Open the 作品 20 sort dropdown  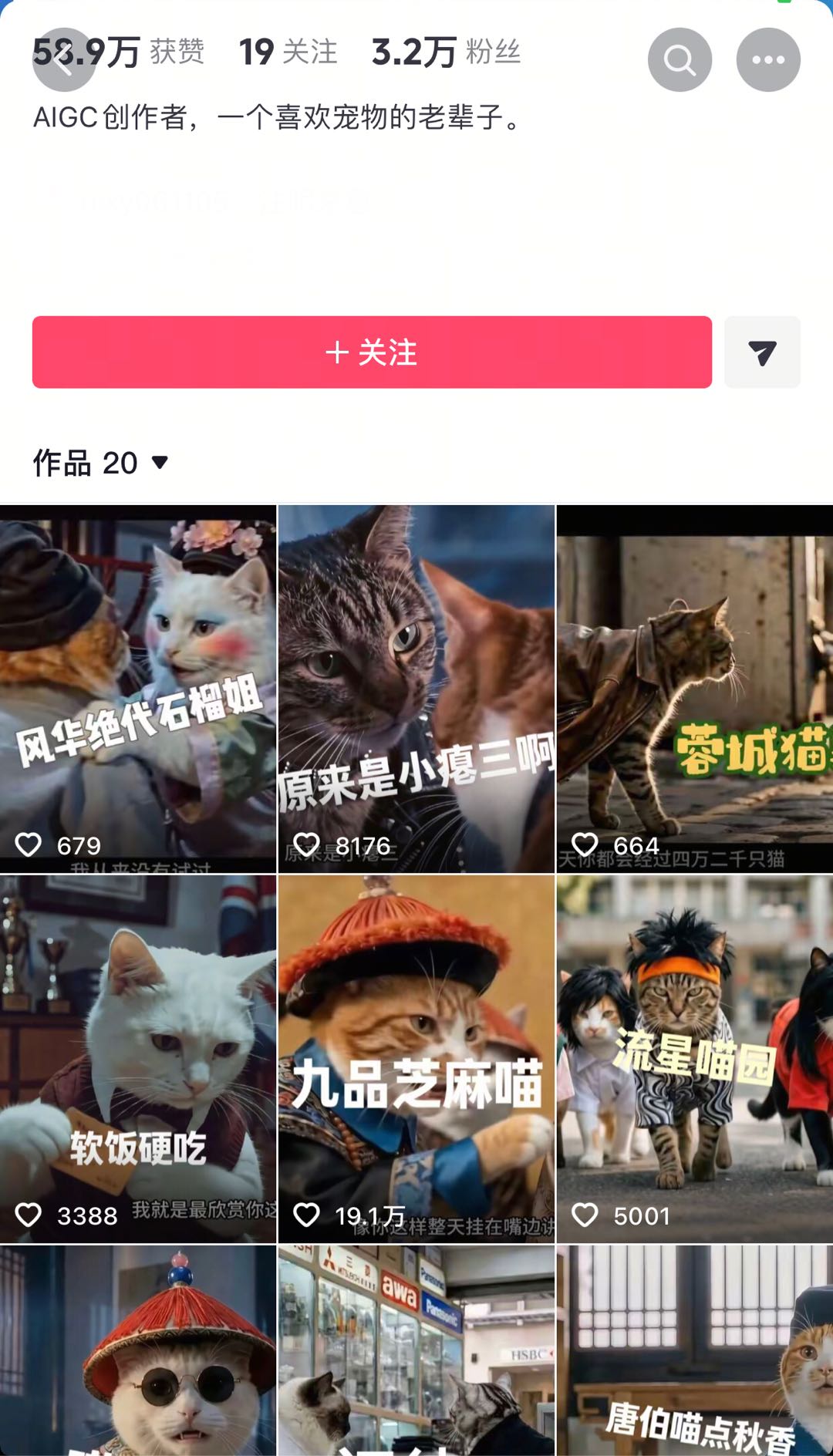point(100,463)
